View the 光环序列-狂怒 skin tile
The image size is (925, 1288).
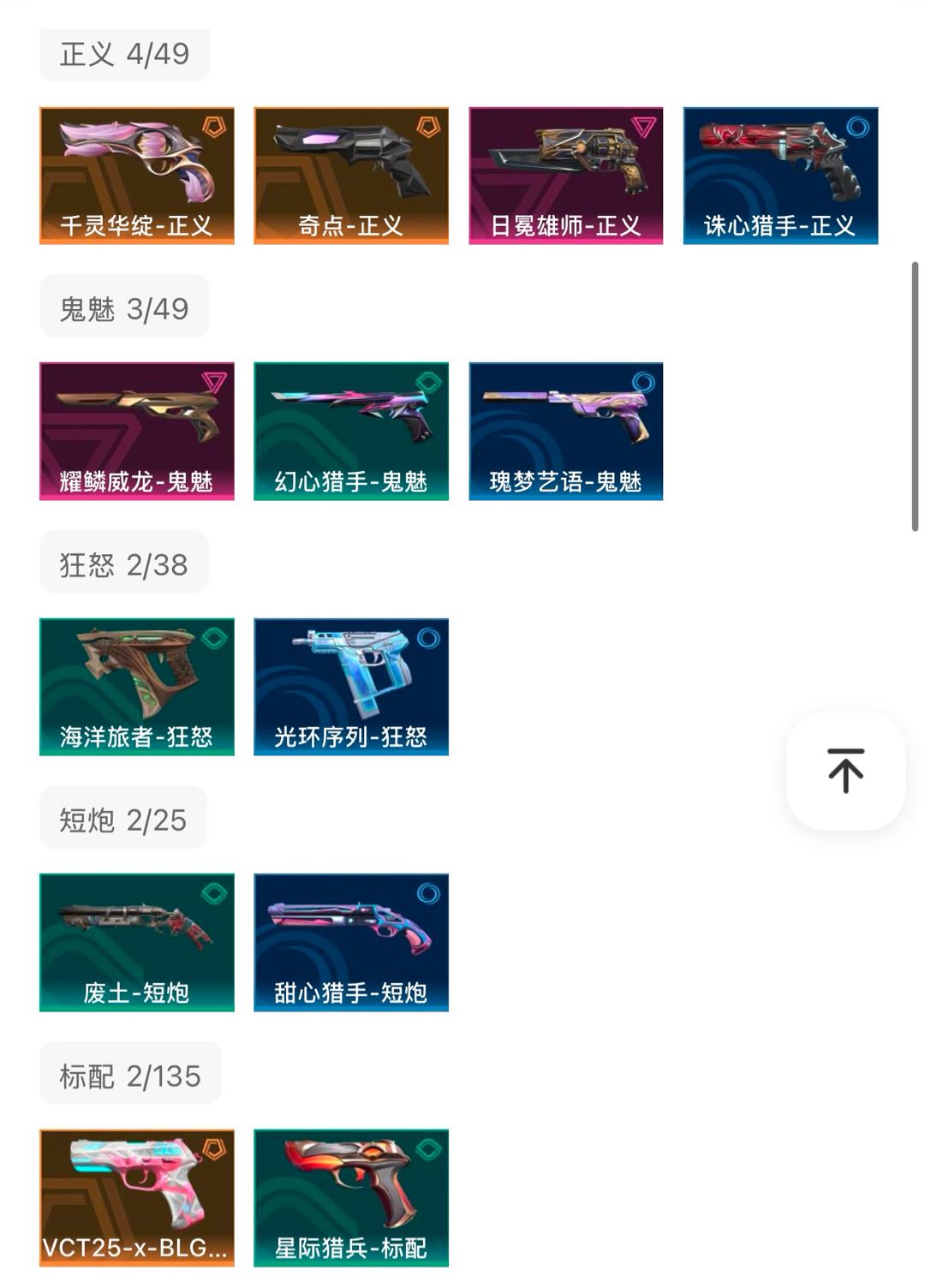(x=351, y=687)
